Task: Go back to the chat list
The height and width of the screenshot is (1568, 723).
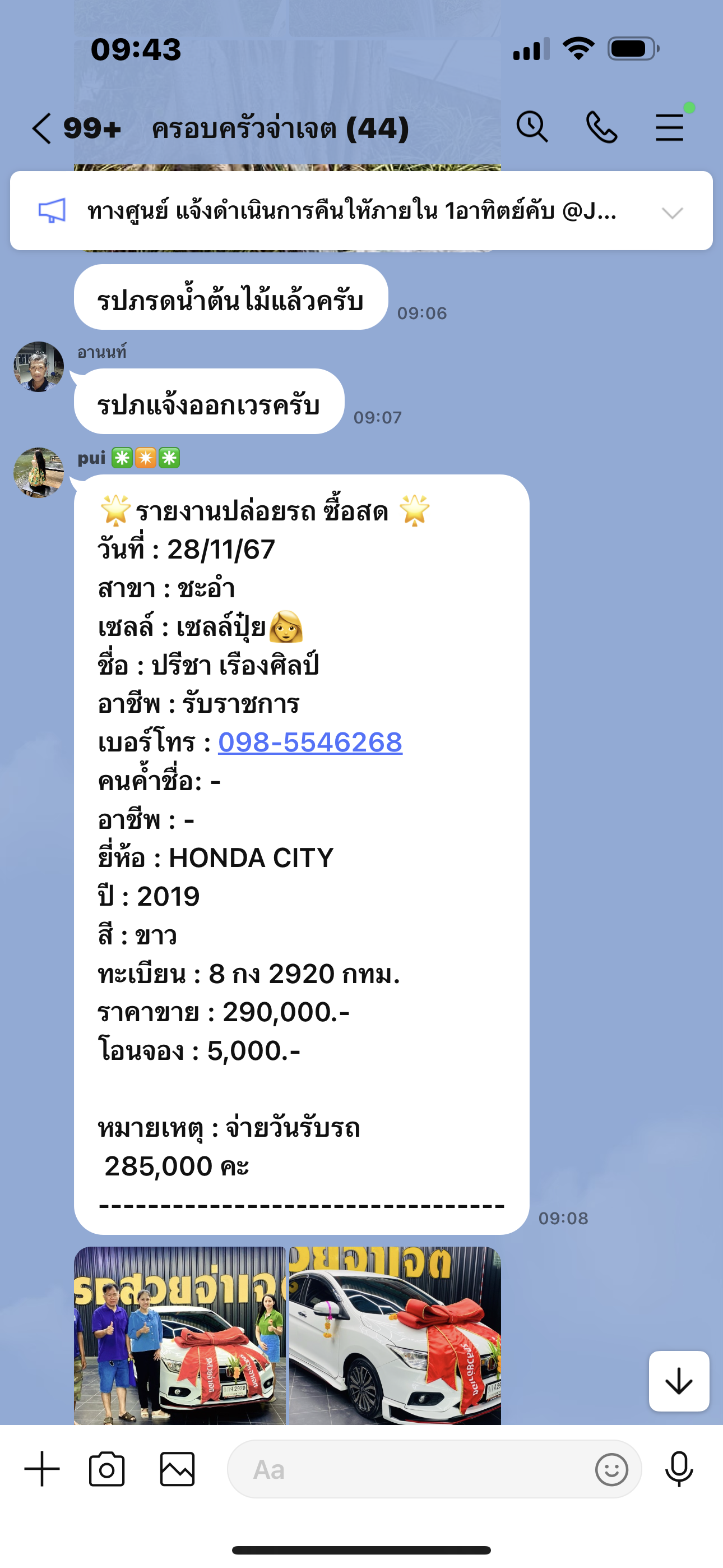Action: pyautogui.click(x=41, y=128)
